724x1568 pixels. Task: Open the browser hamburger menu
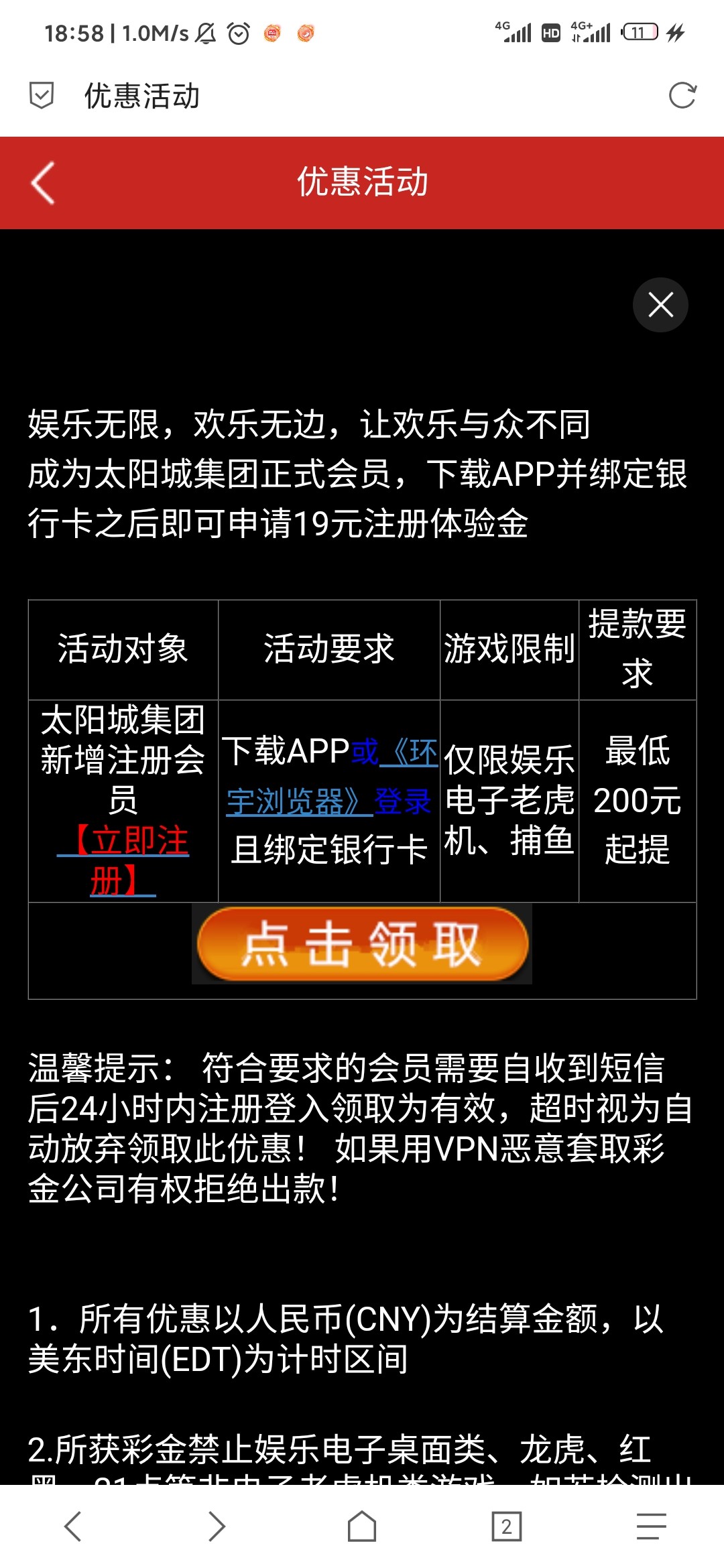(651, 1526)
